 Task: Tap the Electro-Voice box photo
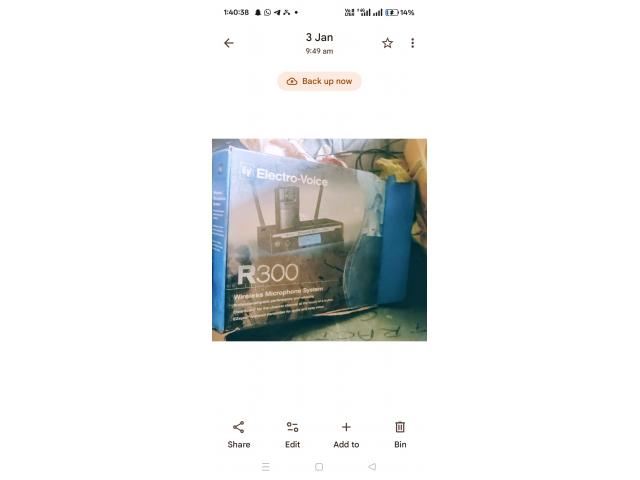click(x=319, y=240)
